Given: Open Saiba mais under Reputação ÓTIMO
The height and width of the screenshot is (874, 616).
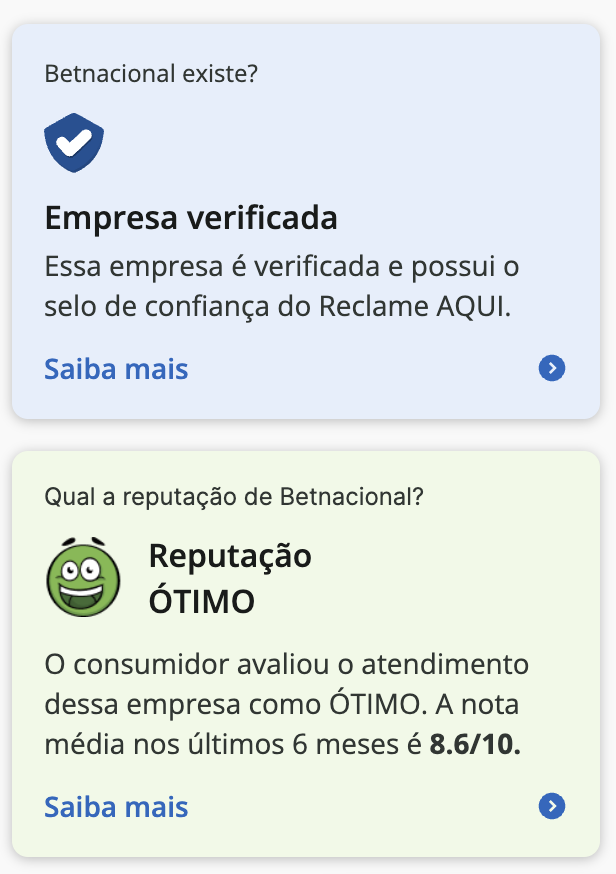Looking at the screenshot, I should coord(116,806).
